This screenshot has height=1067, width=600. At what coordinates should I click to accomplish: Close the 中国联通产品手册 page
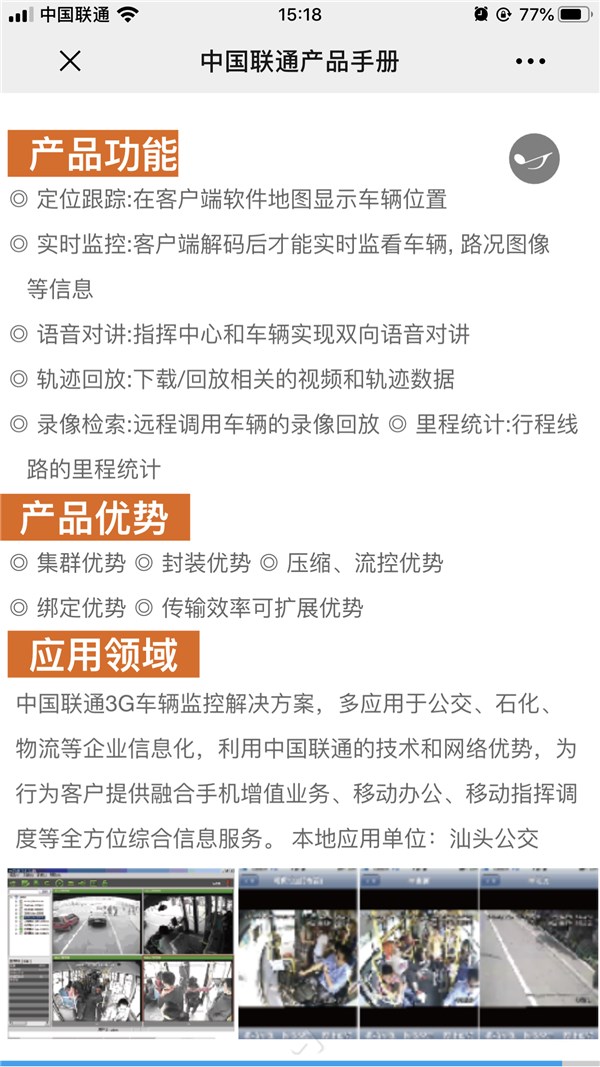[x=70, y=61]
